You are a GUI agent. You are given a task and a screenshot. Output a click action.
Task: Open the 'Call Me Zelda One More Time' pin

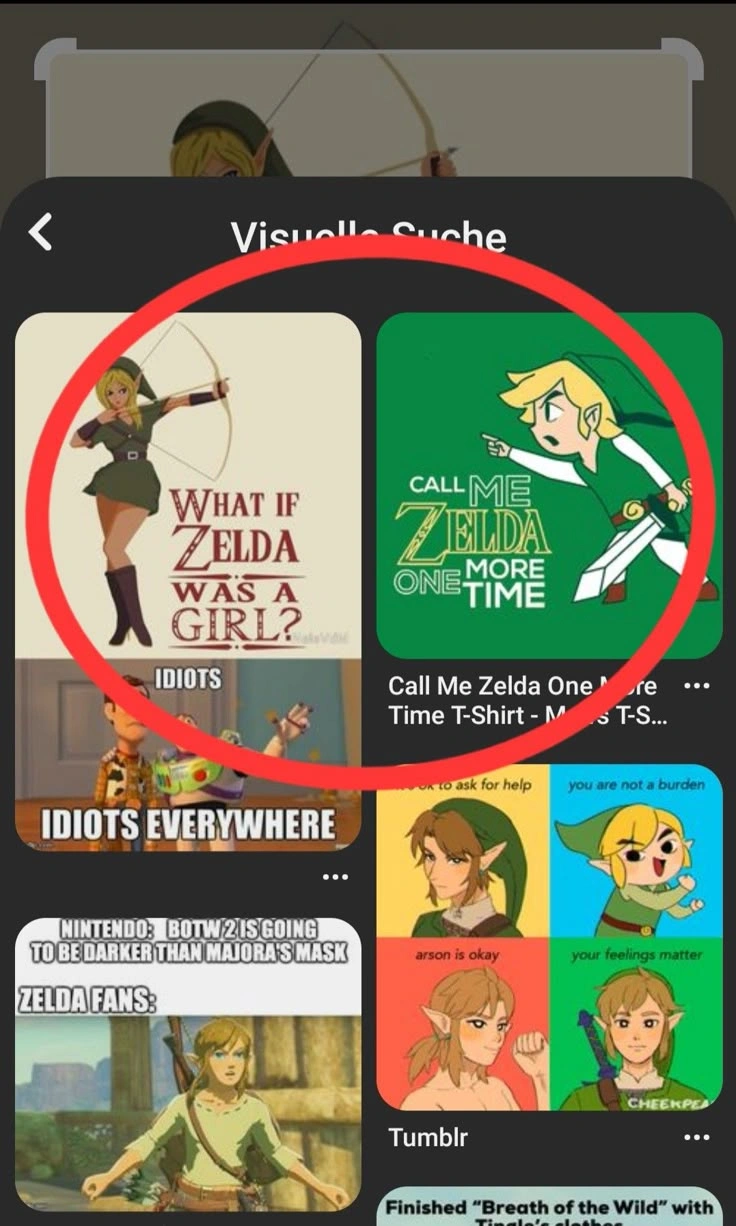point(549,485)
